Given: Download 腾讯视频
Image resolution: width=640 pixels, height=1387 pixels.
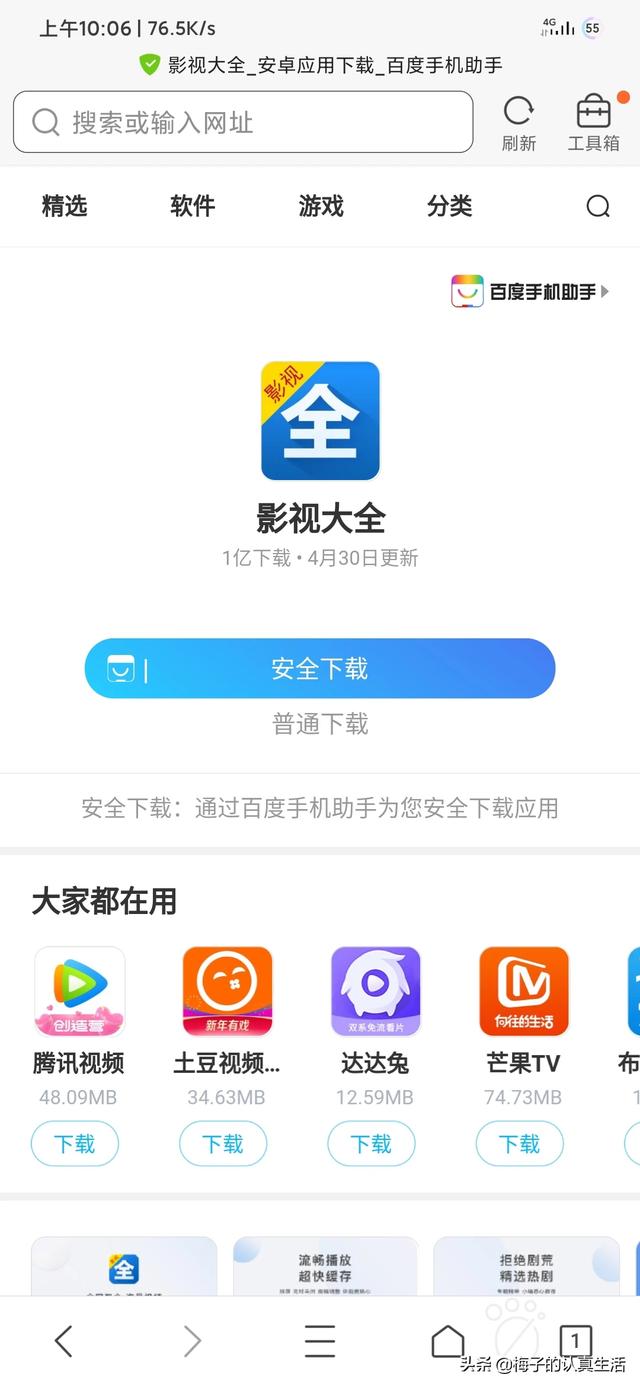Looking at the screenshot, I should point(75,1143).
